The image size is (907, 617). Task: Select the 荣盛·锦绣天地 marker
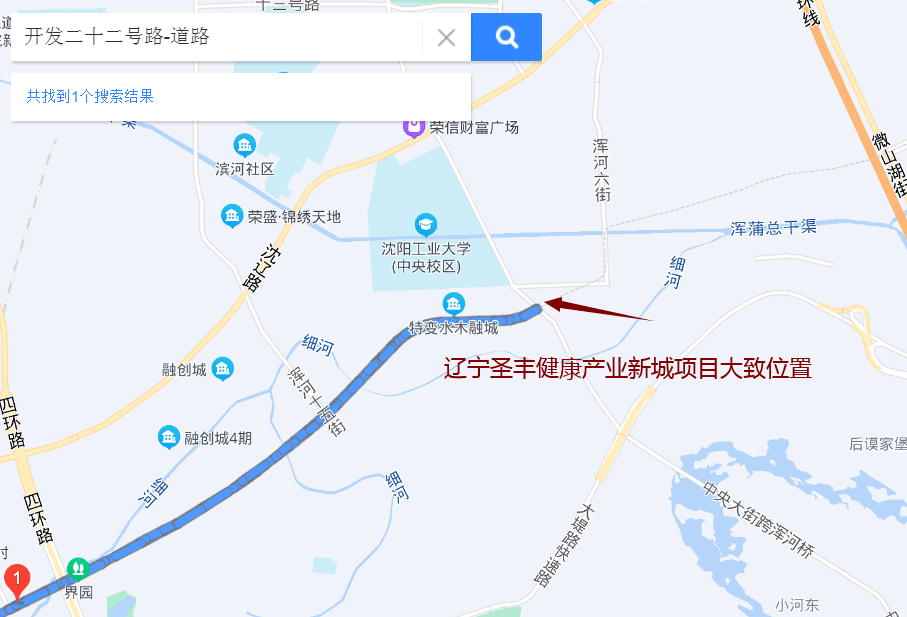click(232, 216)
